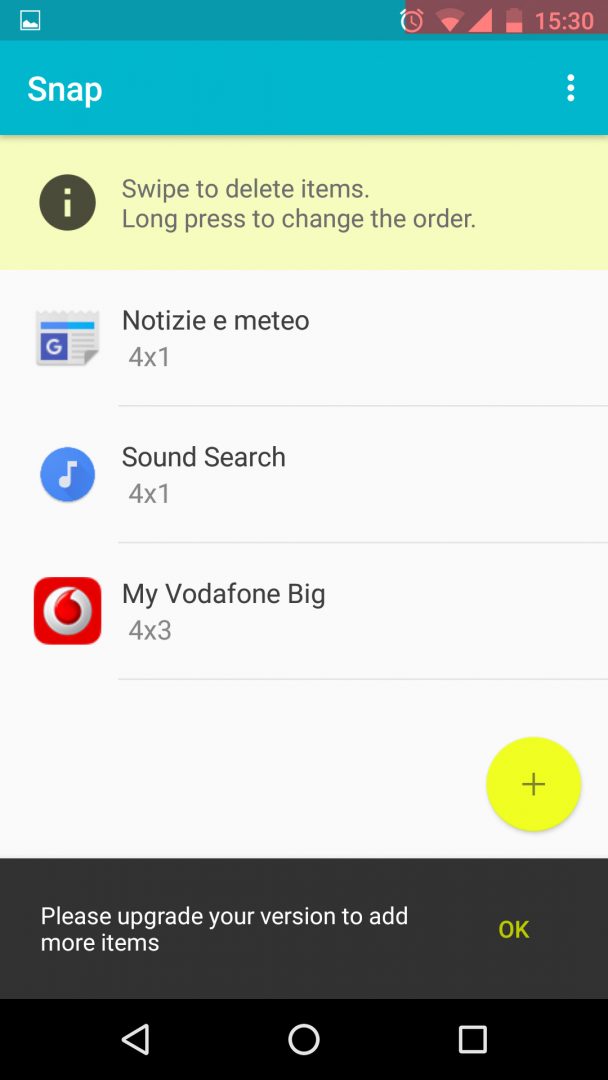Screen dimensions: 608x1080
Task: Go back using the navigation bar
Action: tap(135, 1039)
